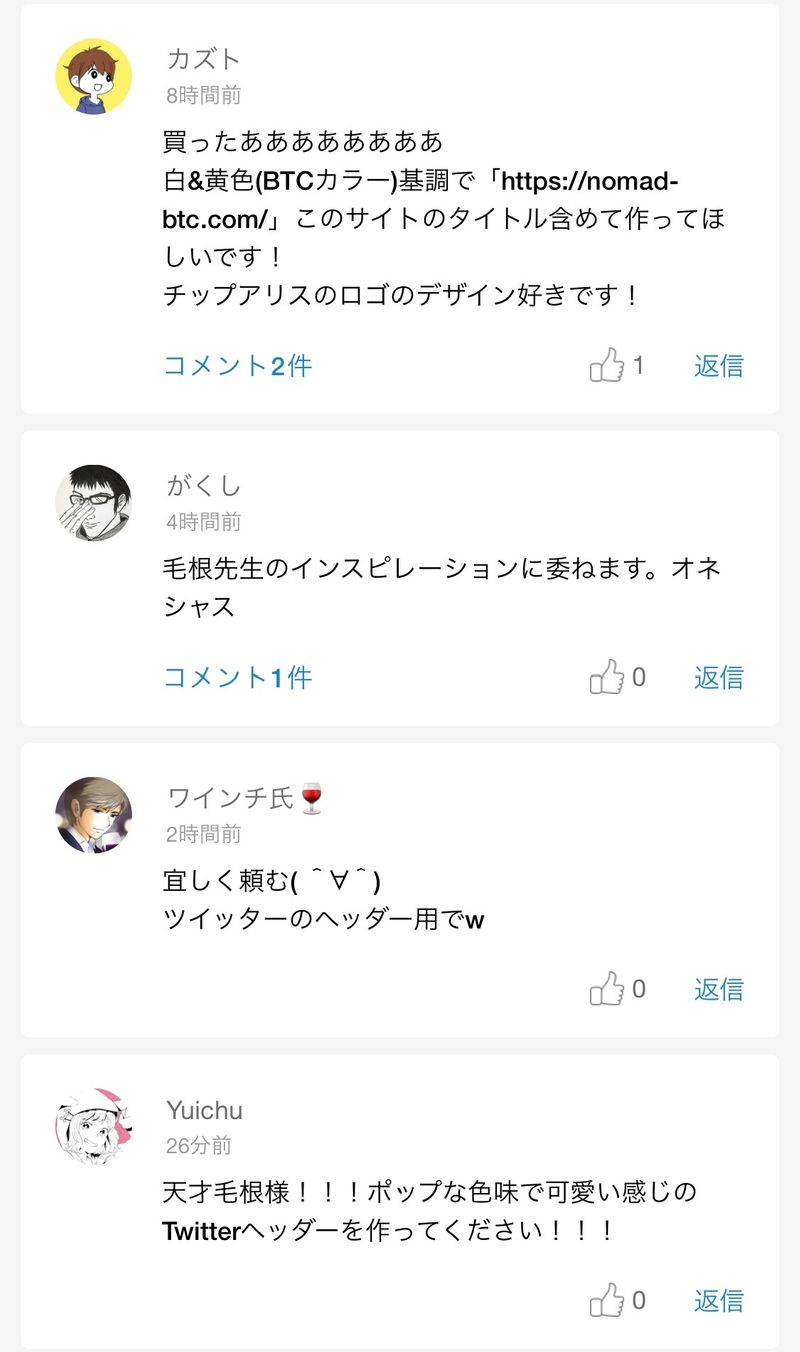Image resolution: width=800 pixels, height=1352 pixels.
Task: Reply to カズト's comment
Action: (718, 366)
